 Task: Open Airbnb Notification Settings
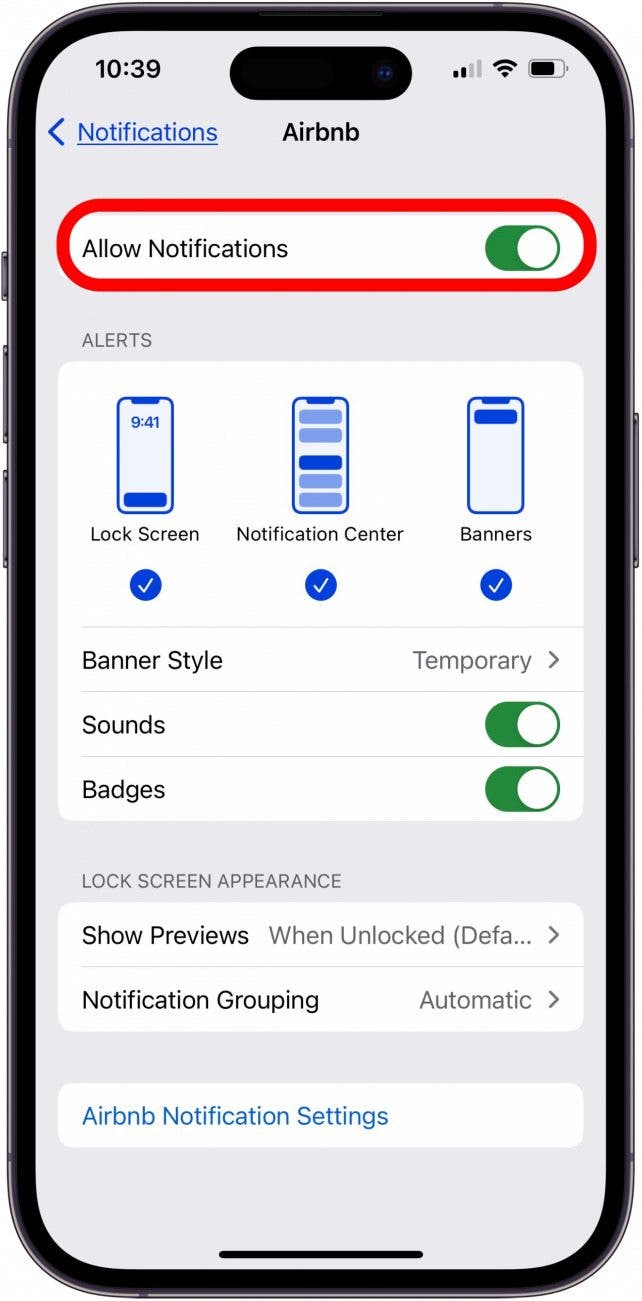pyautogui.click(x=236, y=1116)
